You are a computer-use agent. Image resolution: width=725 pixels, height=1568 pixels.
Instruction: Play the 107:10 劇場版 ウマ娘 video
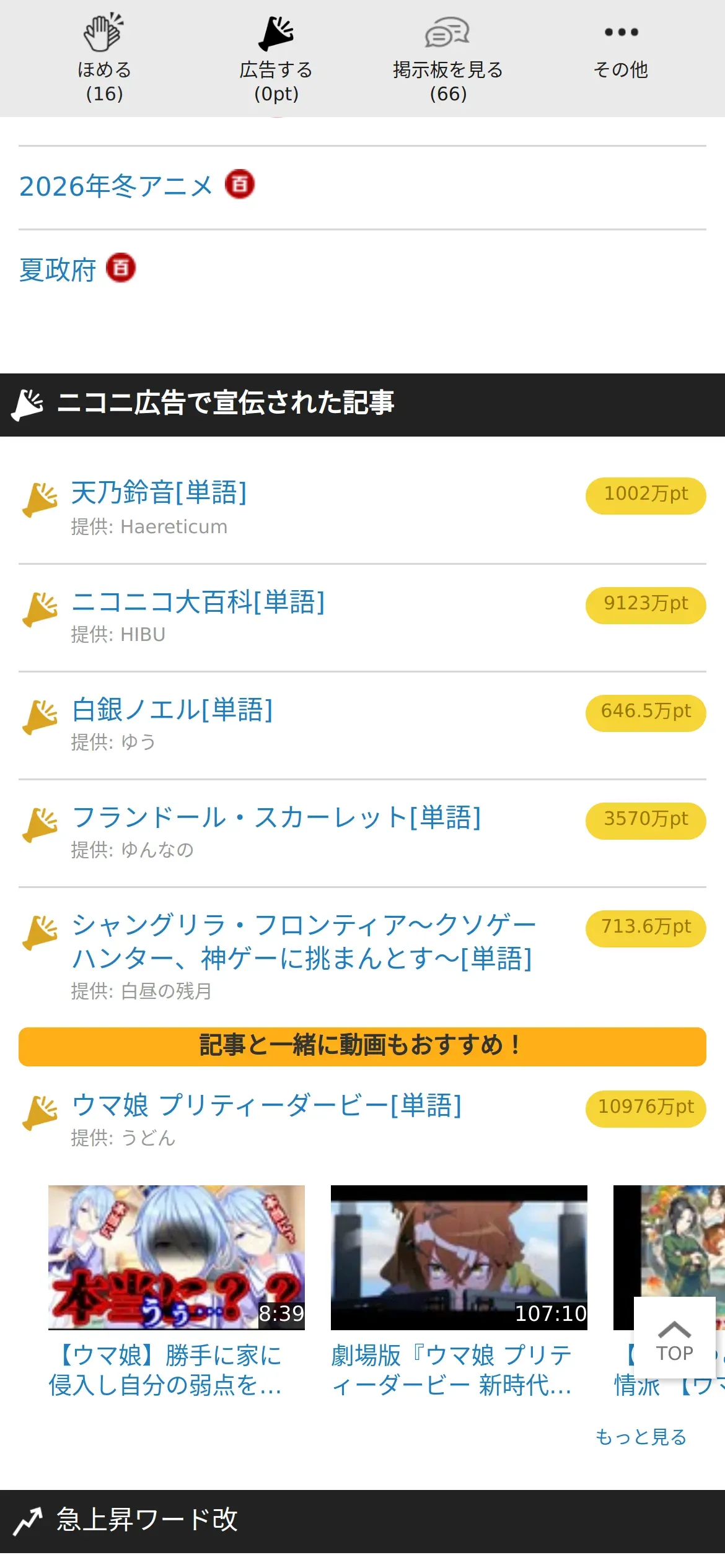coord(459,1257)
